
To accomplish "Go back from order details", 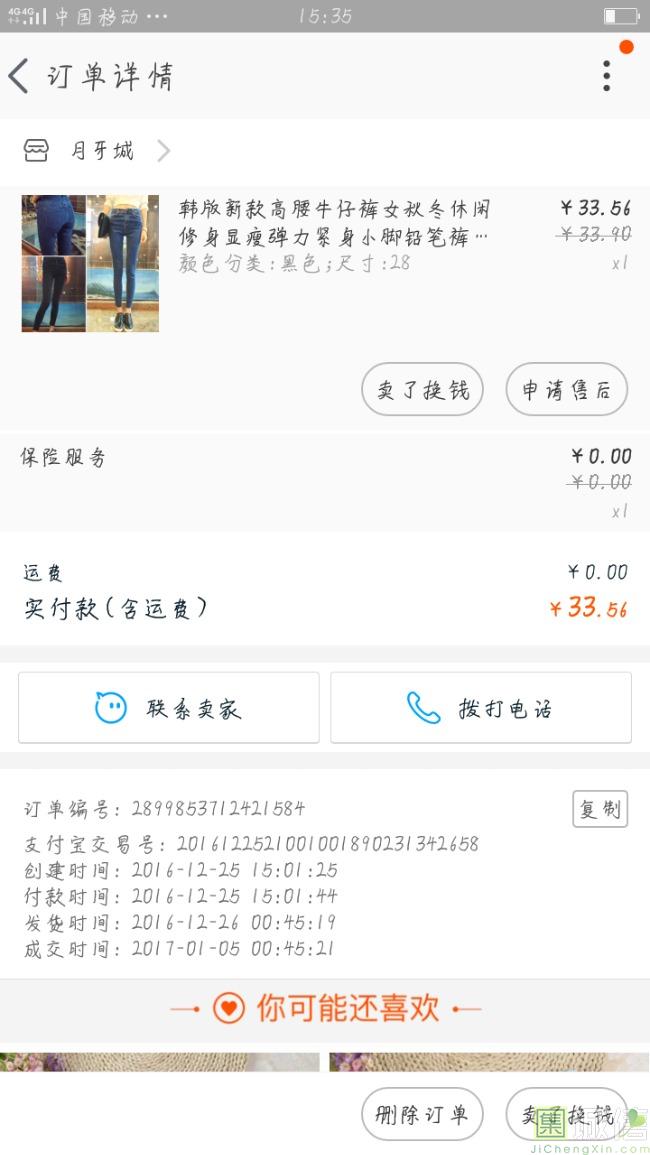I will pos(20,76).
